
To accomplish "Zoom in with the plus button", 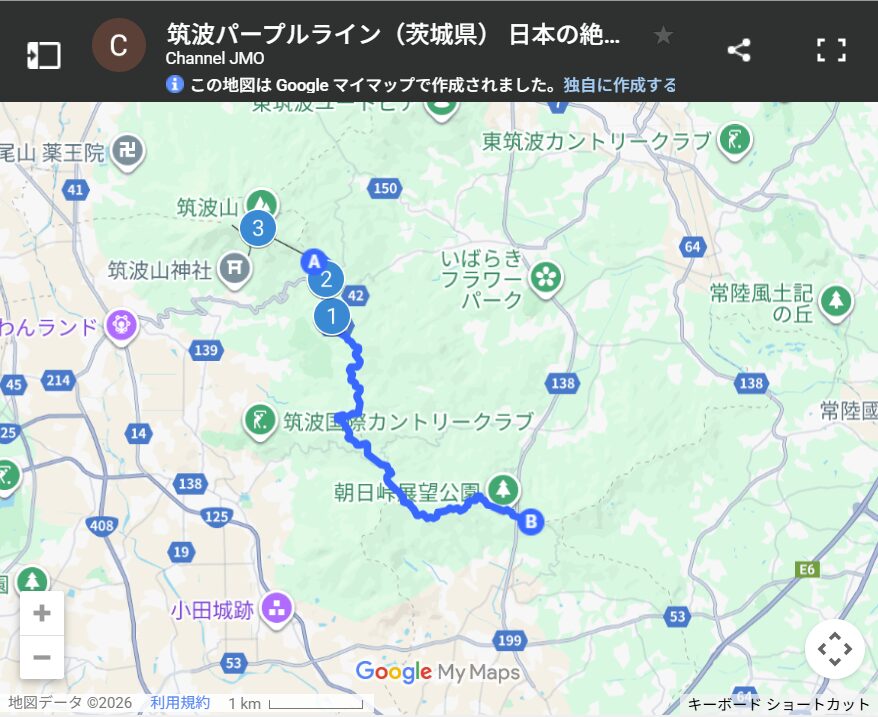I will pyautogui.click(x=42, y=613).
